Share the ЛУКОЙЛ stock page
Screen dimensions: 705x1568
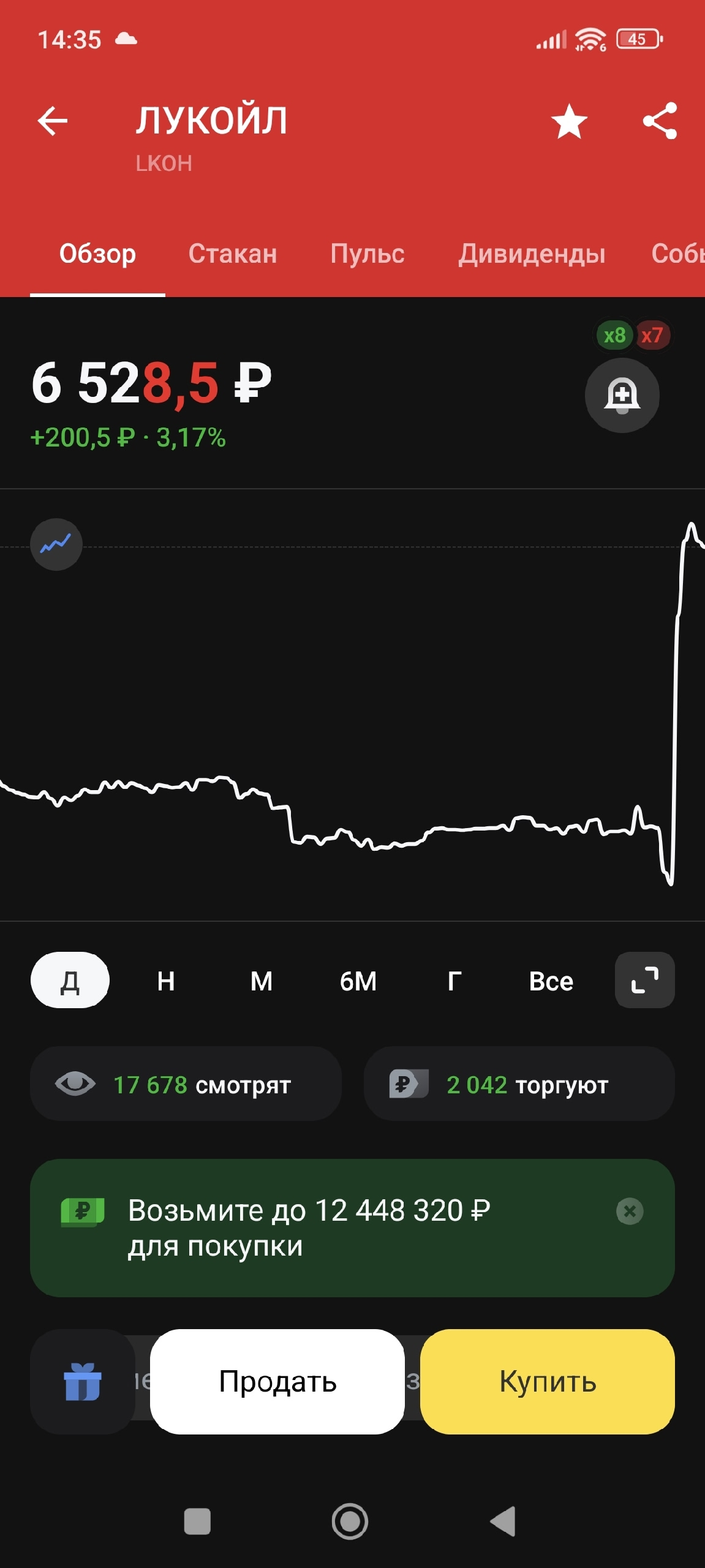(660, 121)
